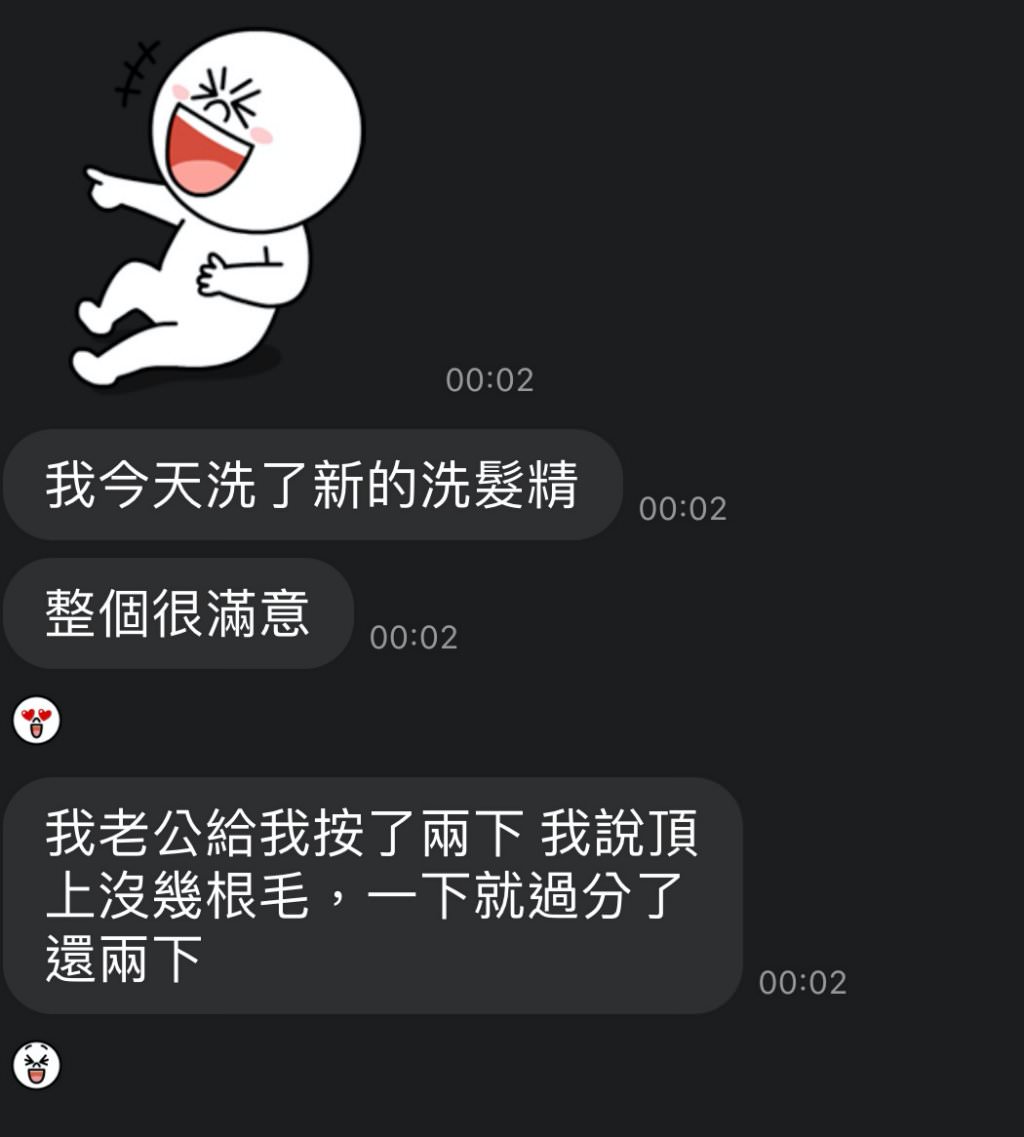Open the laughing reaction under the last message
The image size is (1024, 1137).
point(37,1064)
